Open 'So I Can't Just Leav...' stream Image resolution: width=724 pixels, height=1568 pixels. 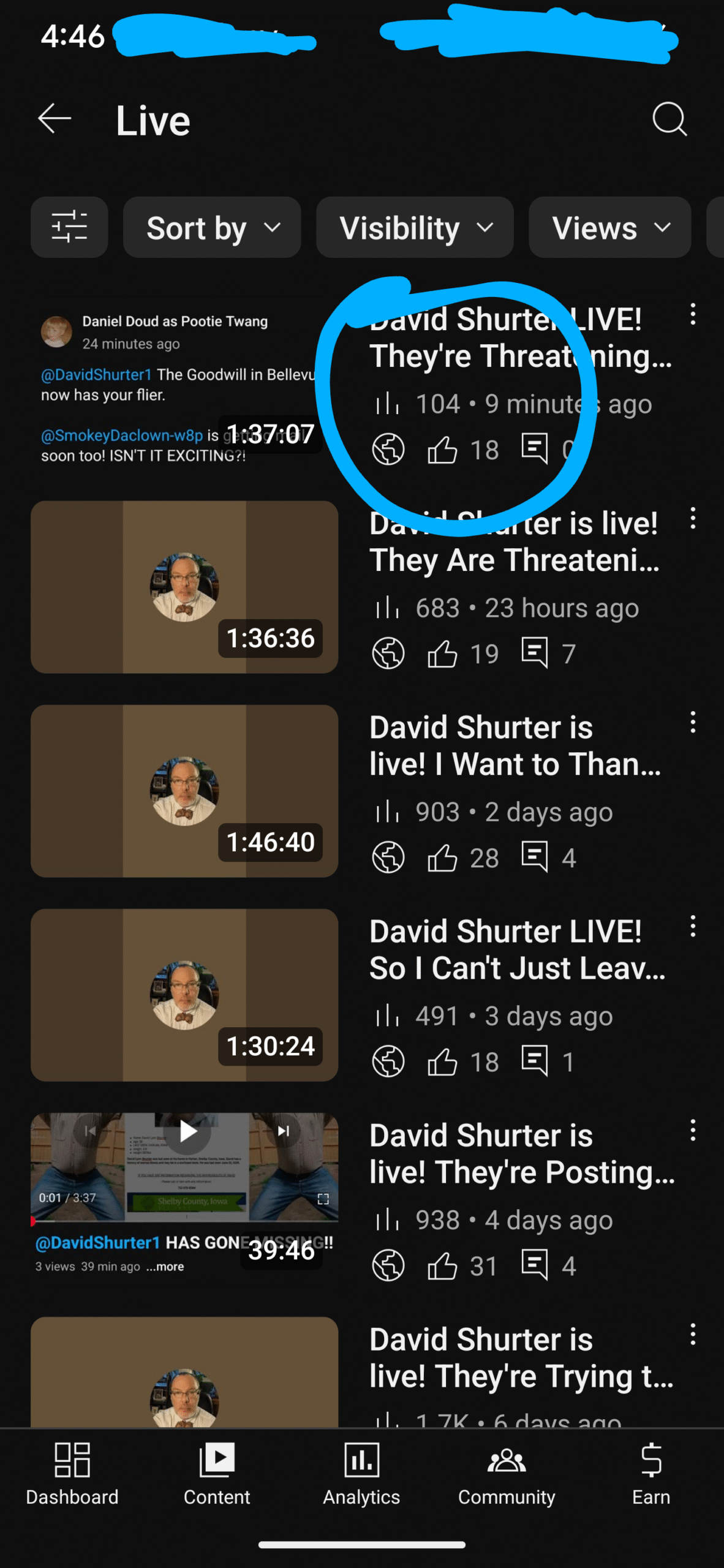pos(517,950)
